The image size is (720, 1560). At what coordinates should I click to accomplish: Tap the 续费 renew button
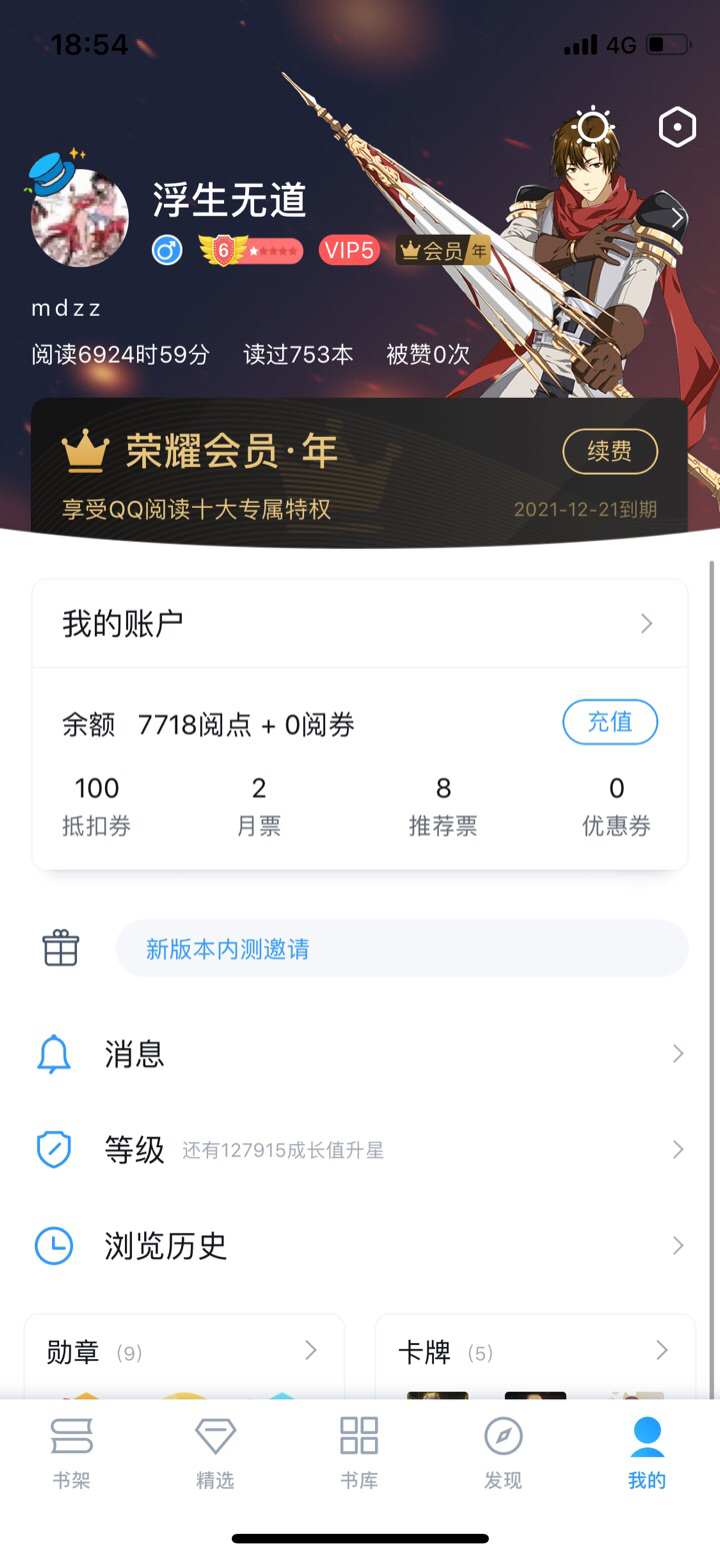tap(610, 451)
